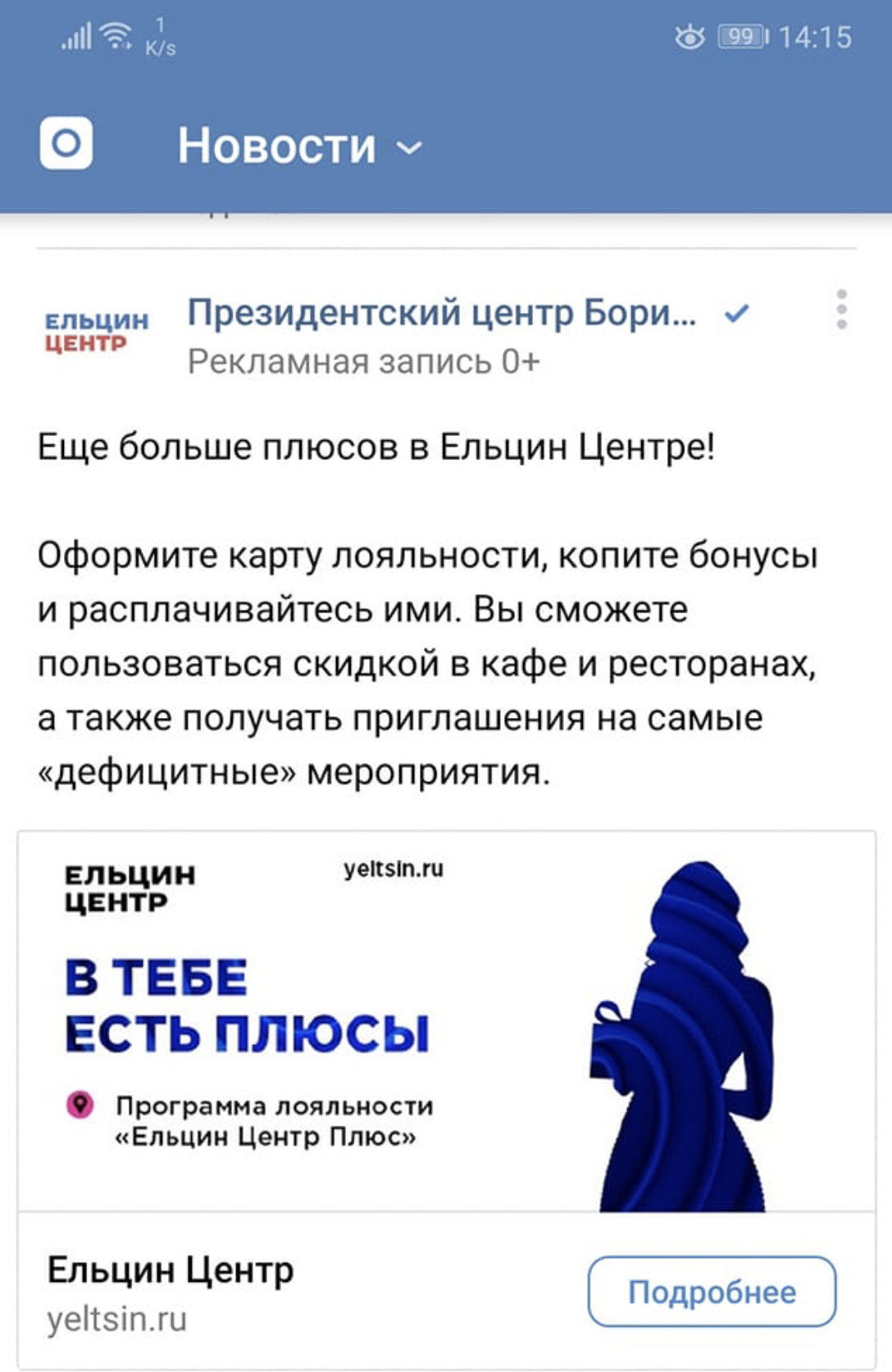
Task: Open the post's three-dot overflow menu
Action: 841,310
